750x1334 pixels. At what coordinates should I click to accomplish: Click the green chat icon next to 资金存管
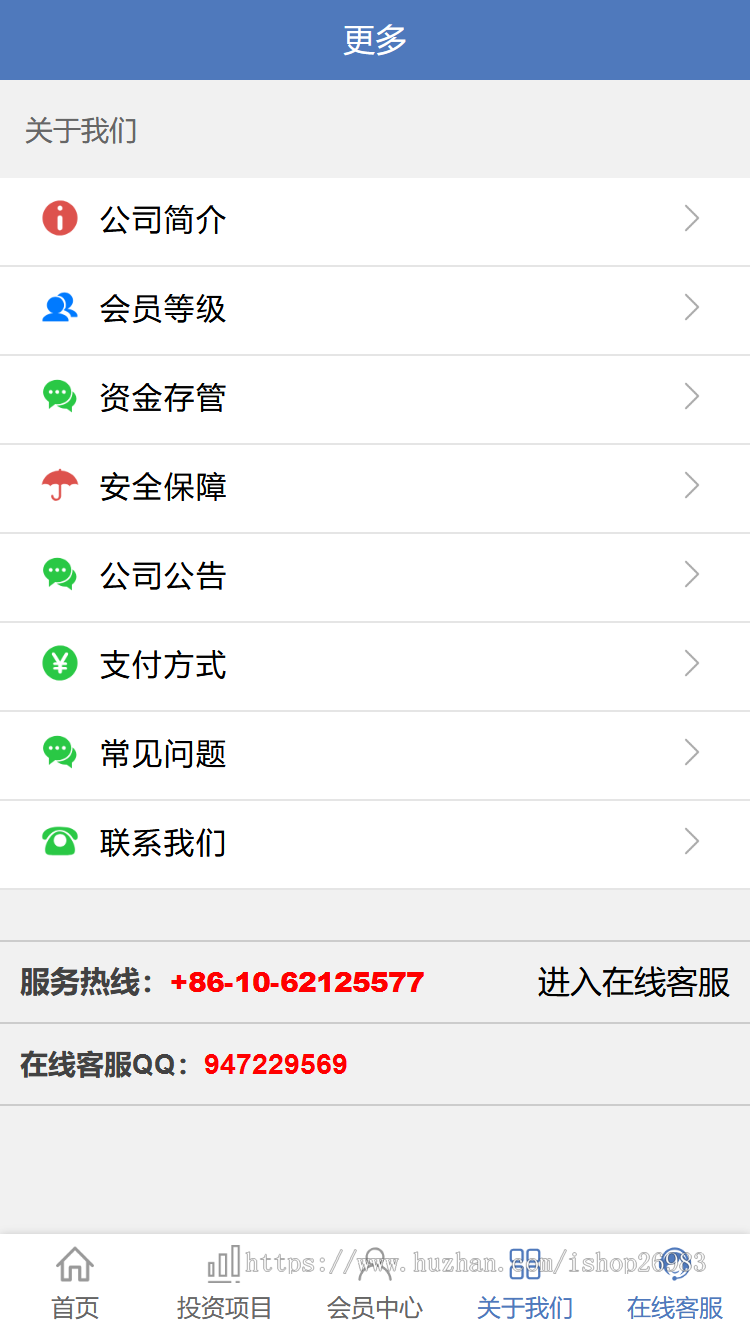tap(59, 396)
